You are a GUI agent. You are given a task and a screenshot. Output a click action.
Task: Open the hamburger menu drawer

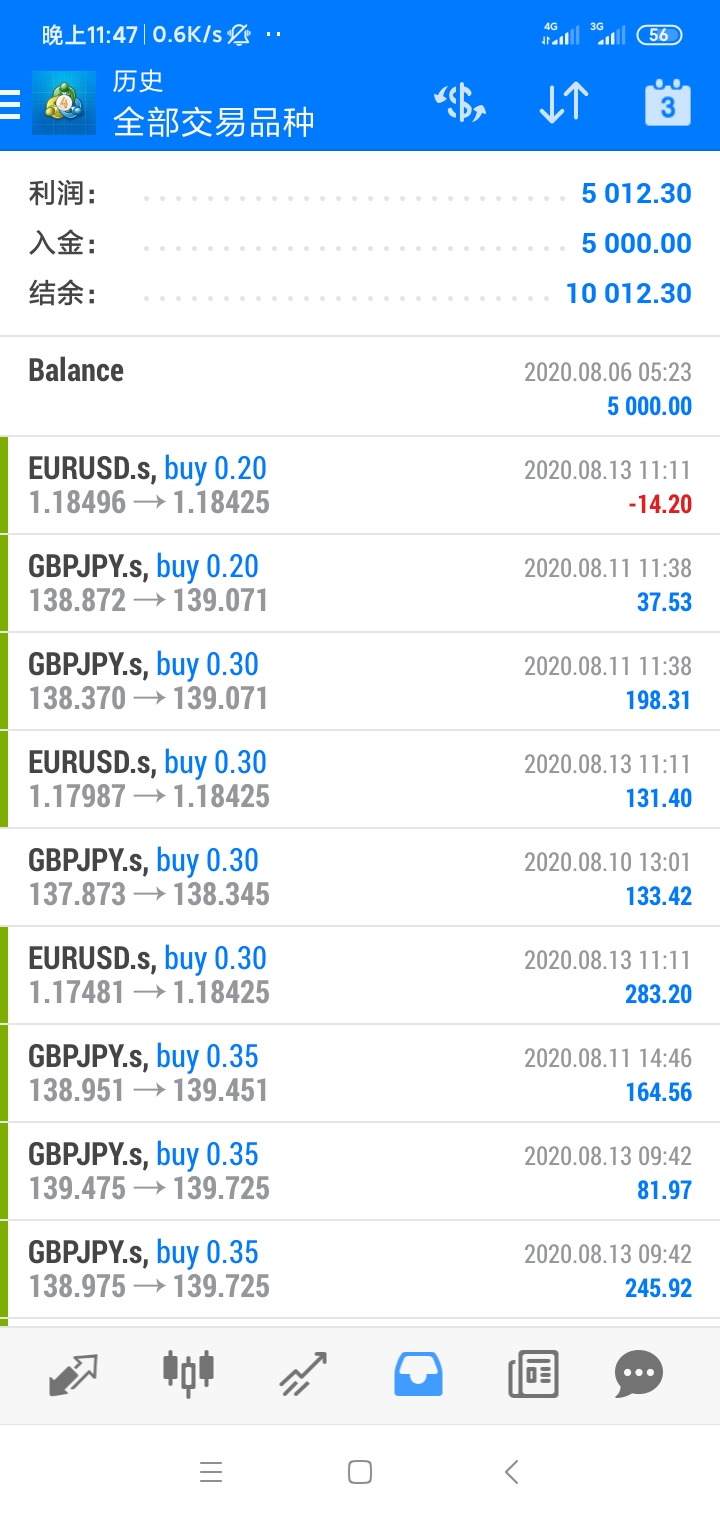pos(10,104)
